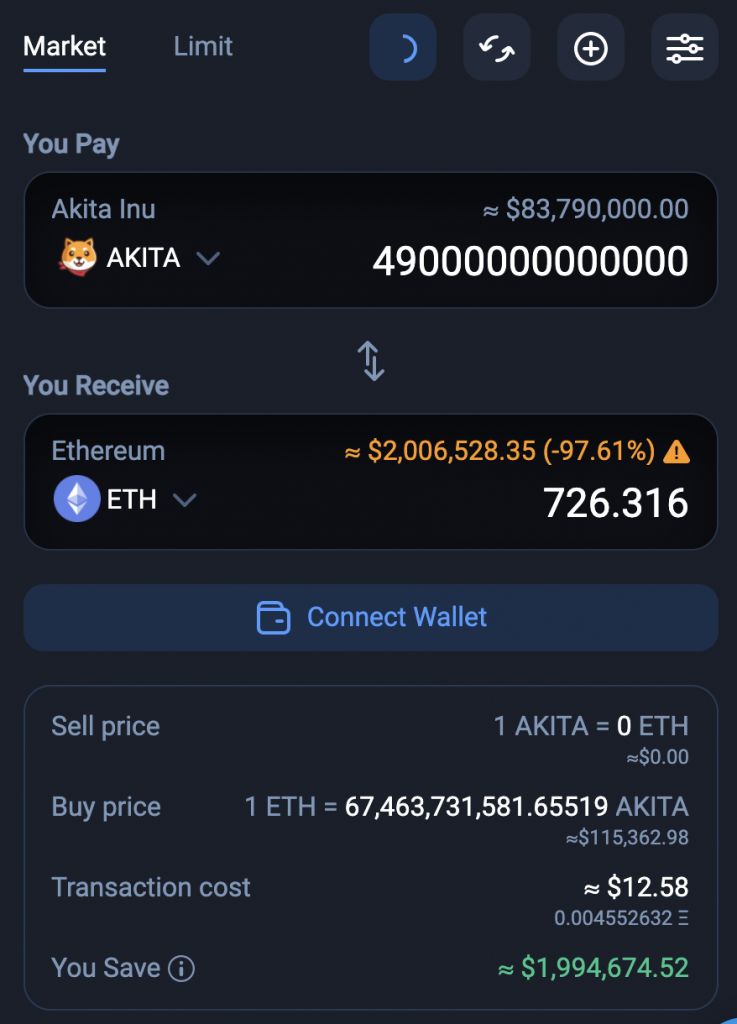The width and height of the screenshot is (737, 1024).
Task: Select the Market tab
Action: click(64, 46)
